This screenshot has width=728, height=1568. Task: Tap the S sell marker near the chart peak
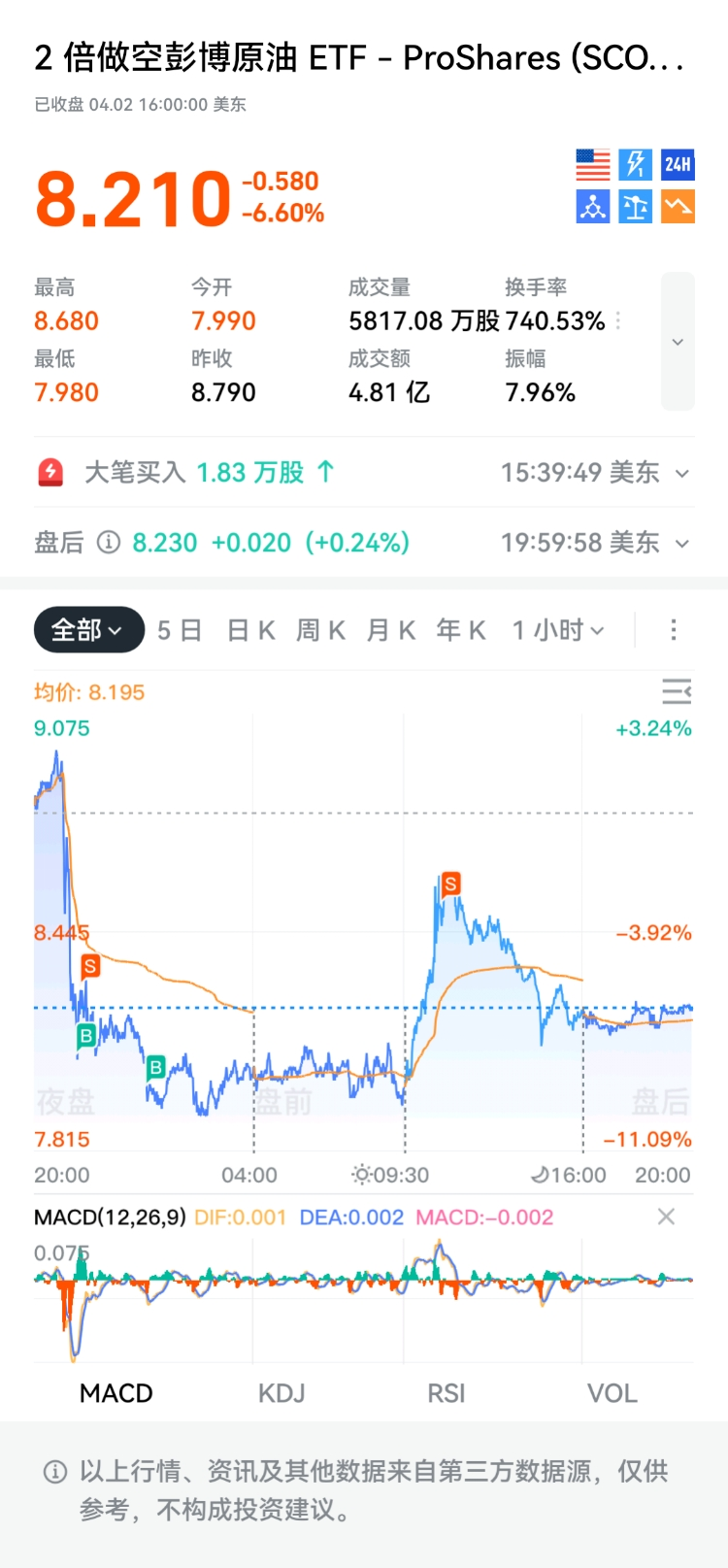450,884
